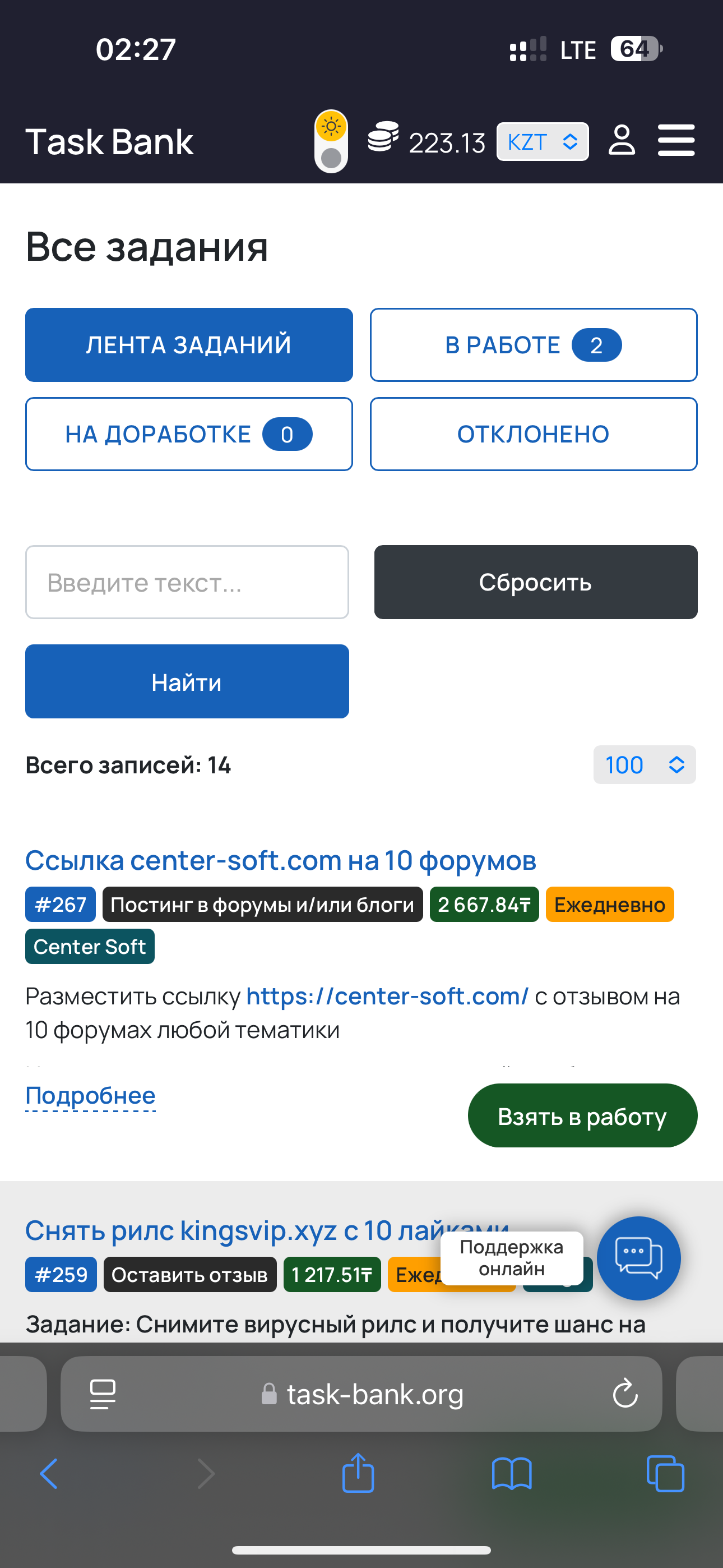Toggle the light/dark theme switch
The image size is (723, 1568).
331,142
